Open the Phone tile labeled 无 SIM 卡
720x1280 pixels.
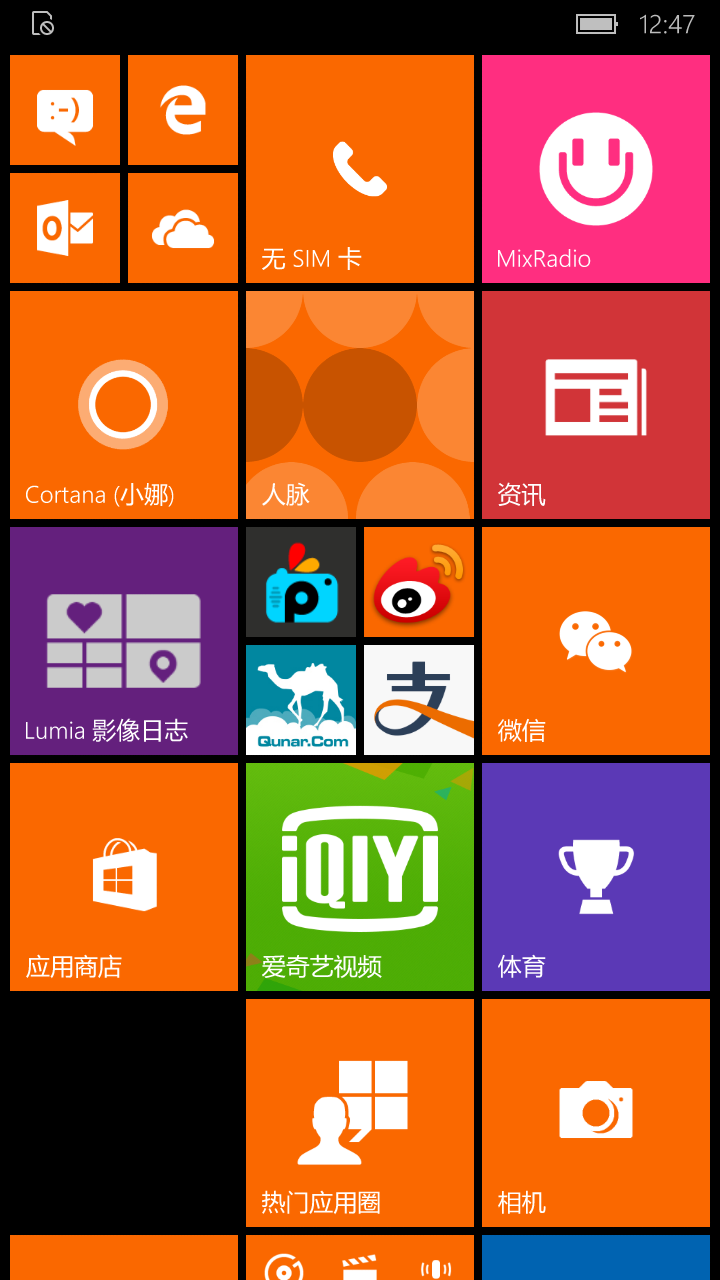click(360, 169)
